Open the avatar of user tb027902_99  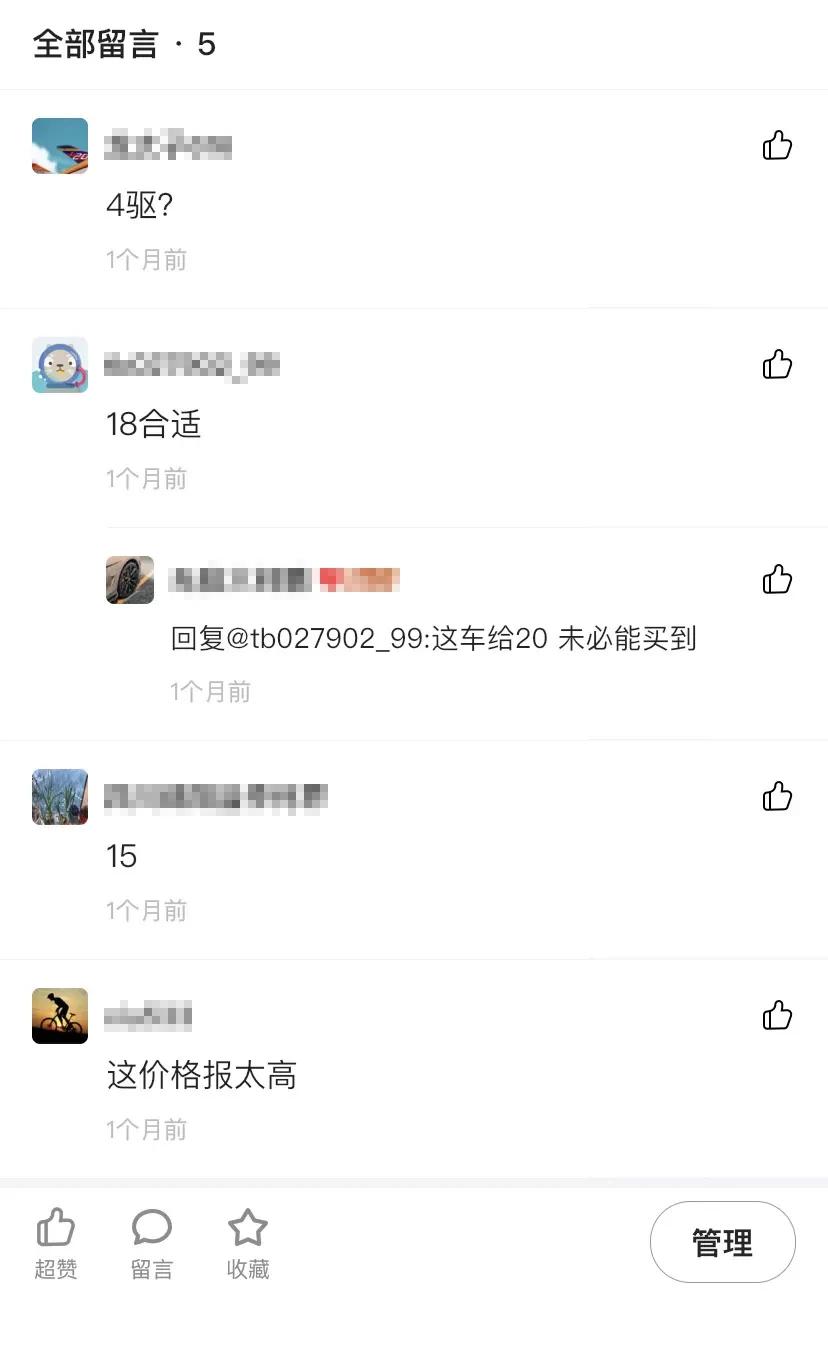click(59, 365)
